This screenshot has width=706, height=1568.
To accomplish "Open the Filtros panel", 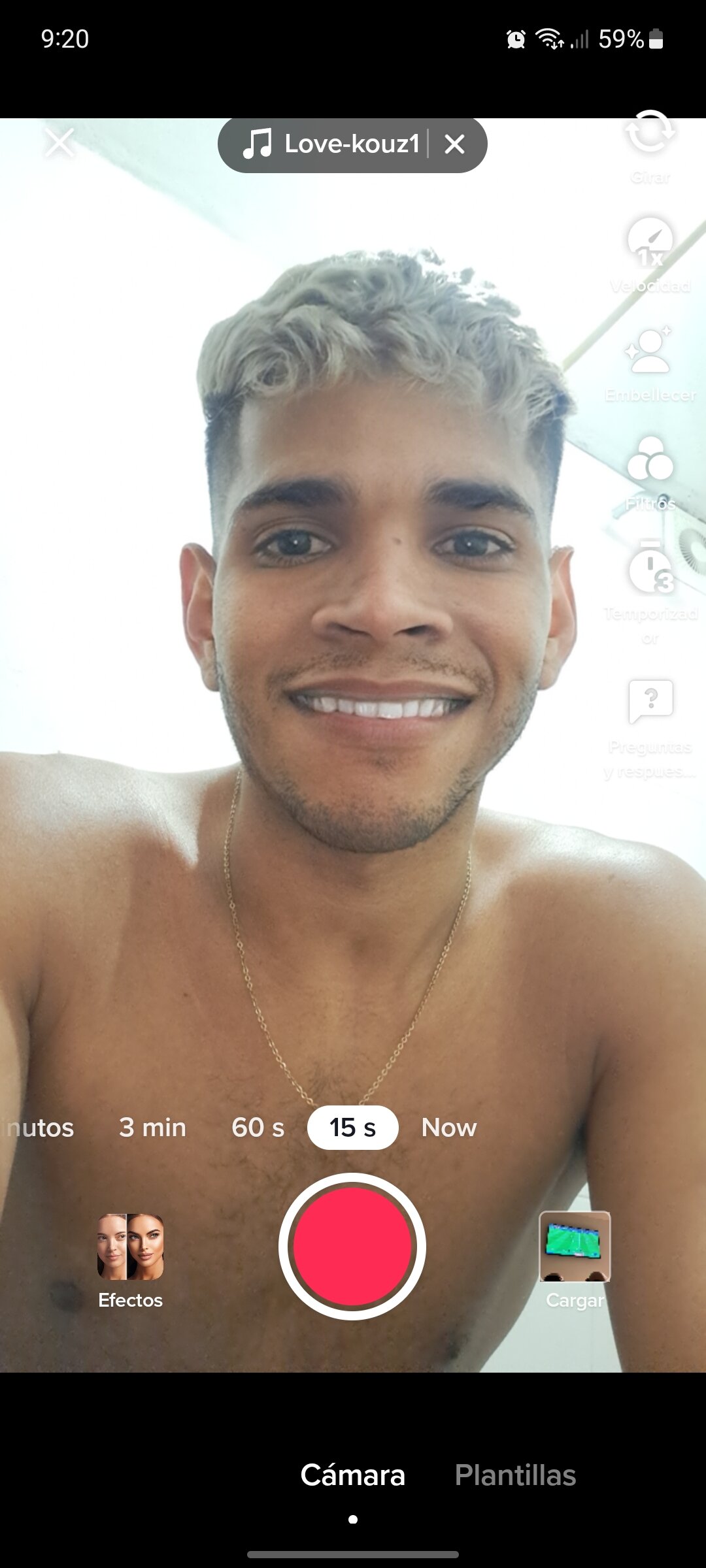I will coord(650,461).
